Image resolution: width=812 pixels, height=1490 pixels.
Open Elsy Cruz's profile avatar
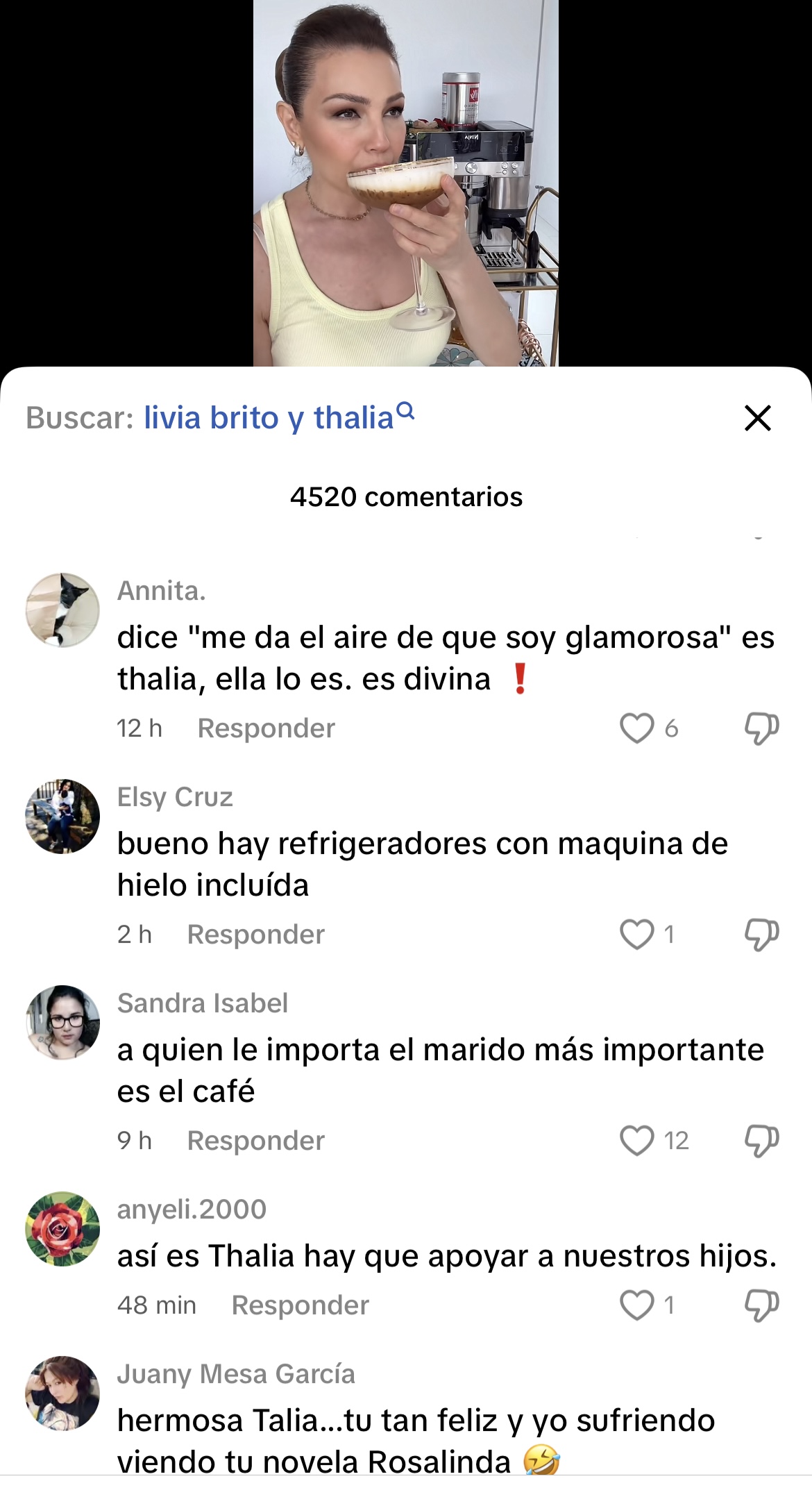pos(62,817)
